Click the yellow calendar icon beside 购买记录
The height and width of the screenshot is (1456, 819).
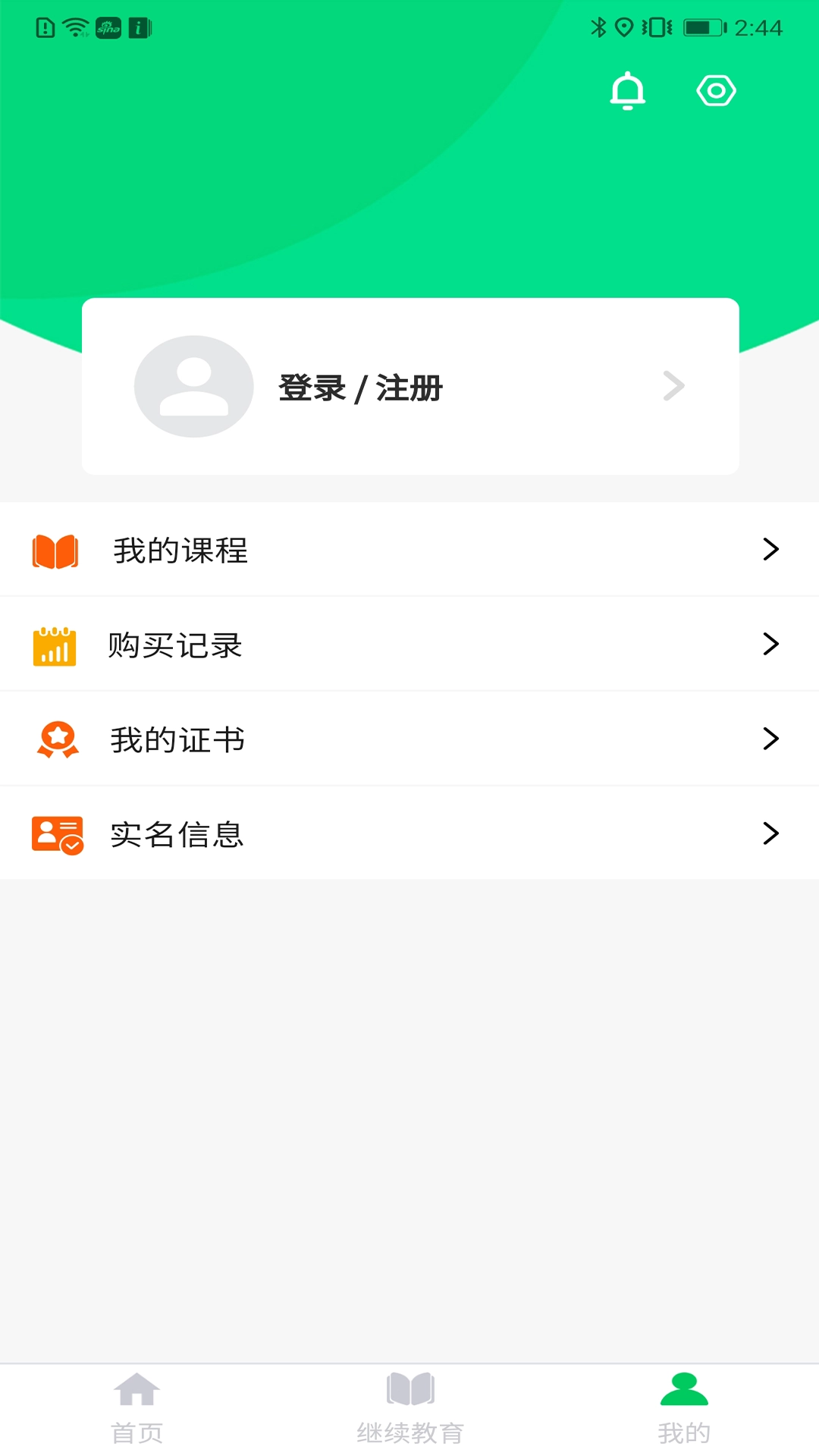tap(54, 645)
